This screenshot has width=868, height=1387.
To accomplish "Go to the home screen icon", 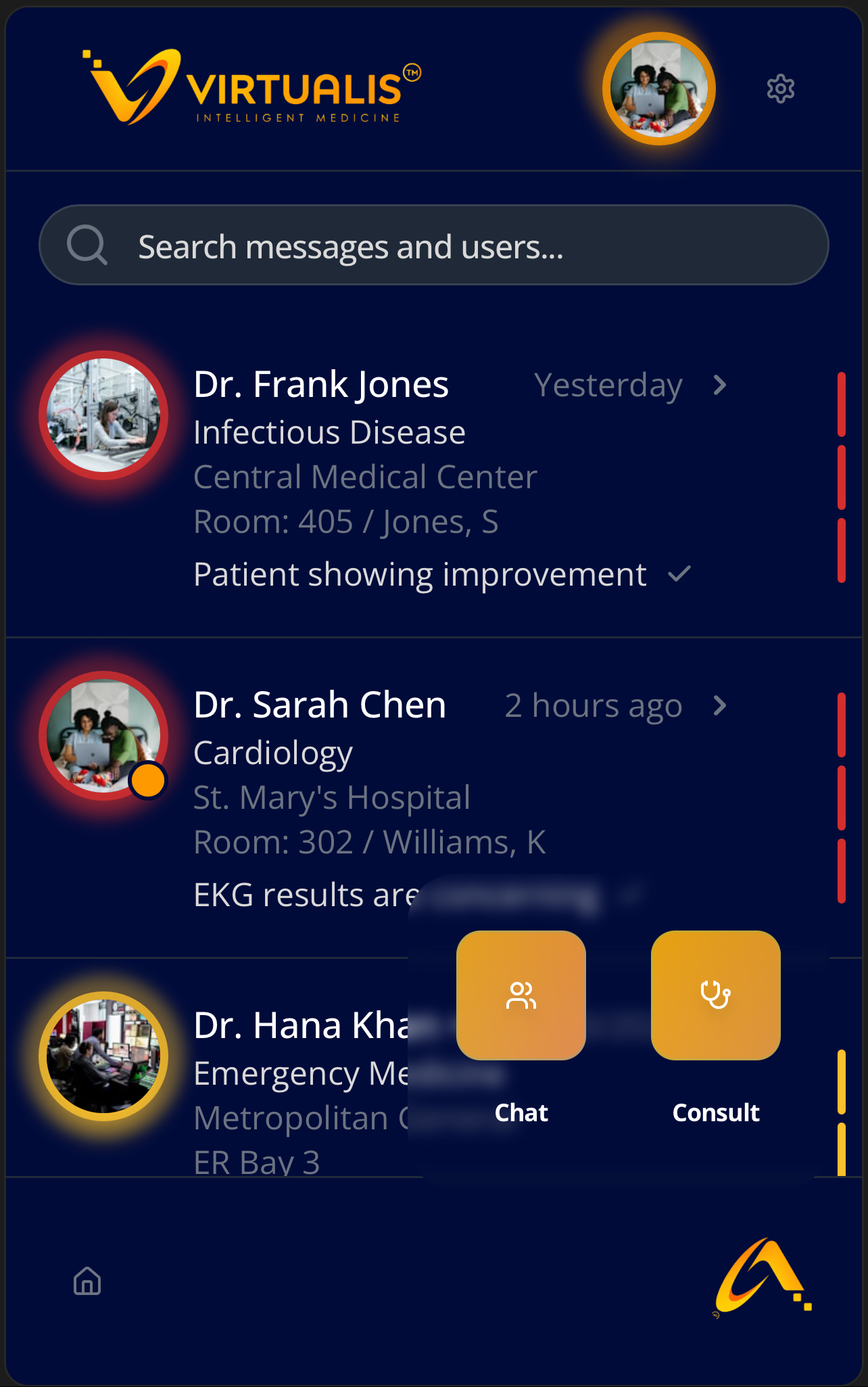I will [x=87, y=1281].
